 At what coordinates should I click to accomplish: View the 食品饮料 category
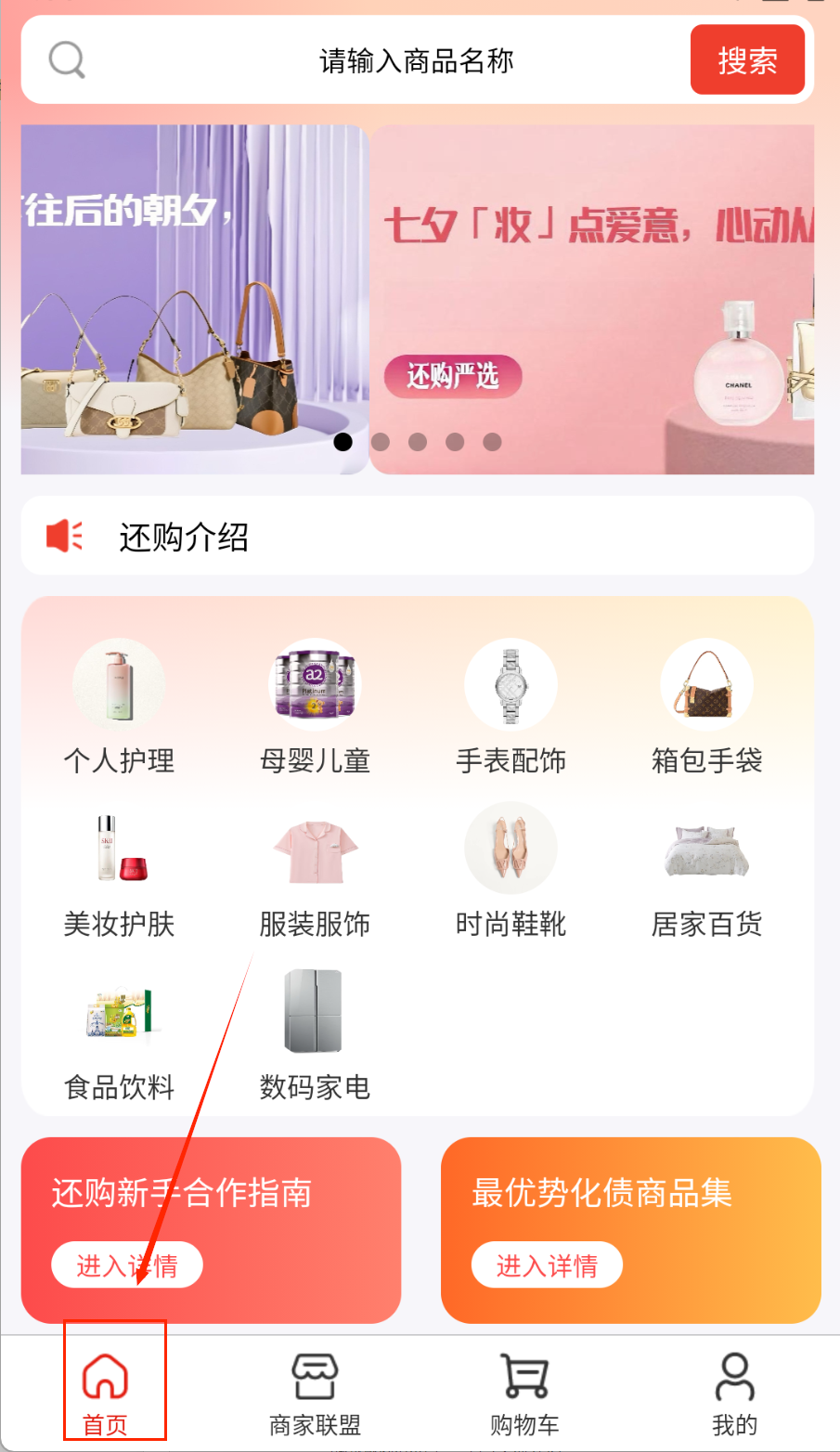coord(119,1034)
